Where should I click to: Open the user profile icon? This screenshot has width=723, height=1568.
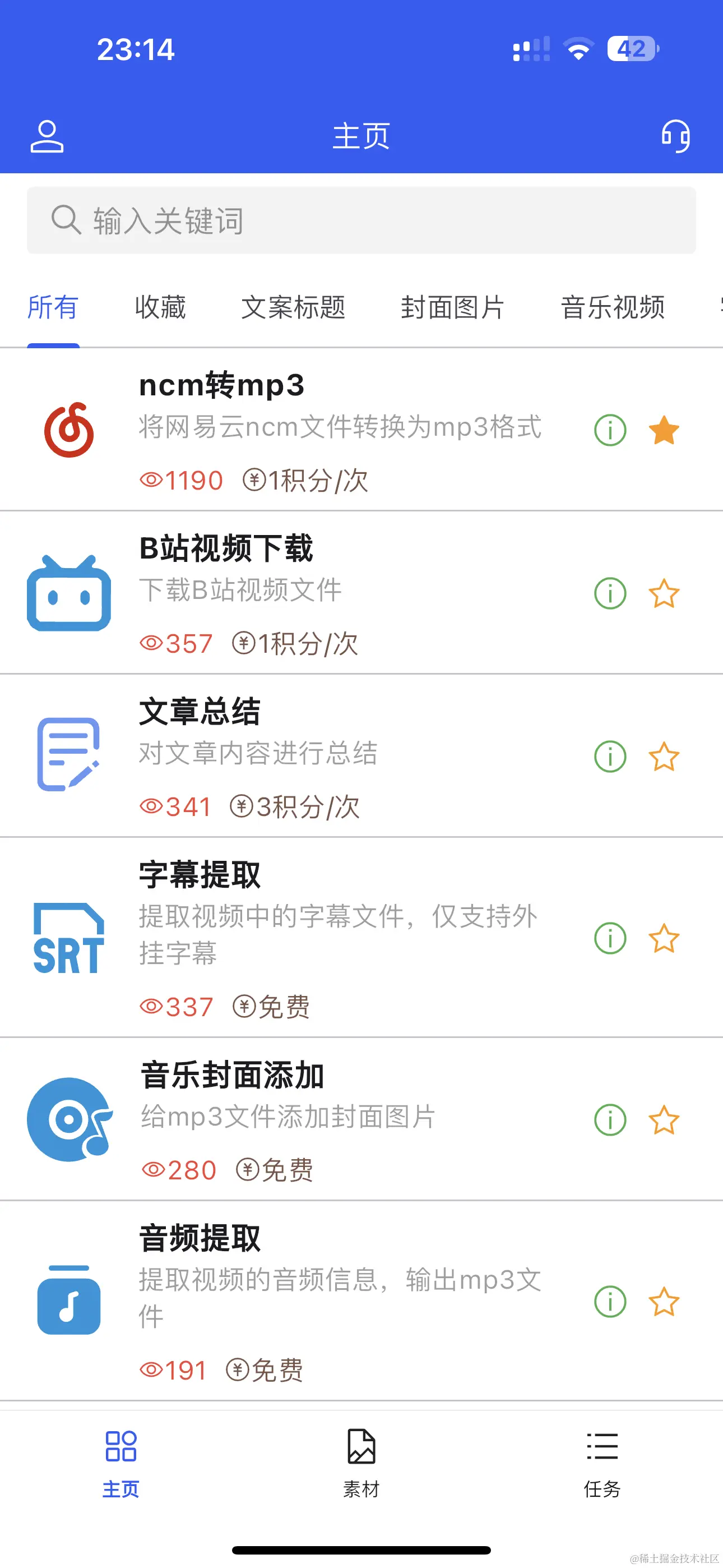coord(47,136)
